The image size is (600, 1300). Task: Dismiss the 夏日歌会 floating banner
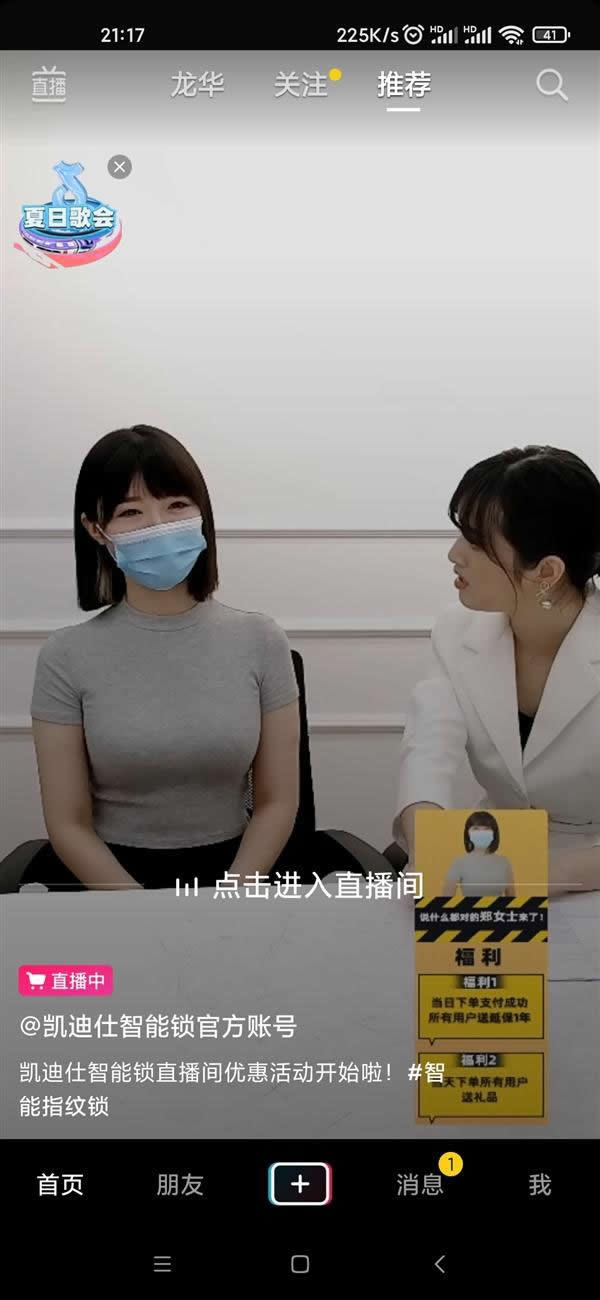pos(120,167)
